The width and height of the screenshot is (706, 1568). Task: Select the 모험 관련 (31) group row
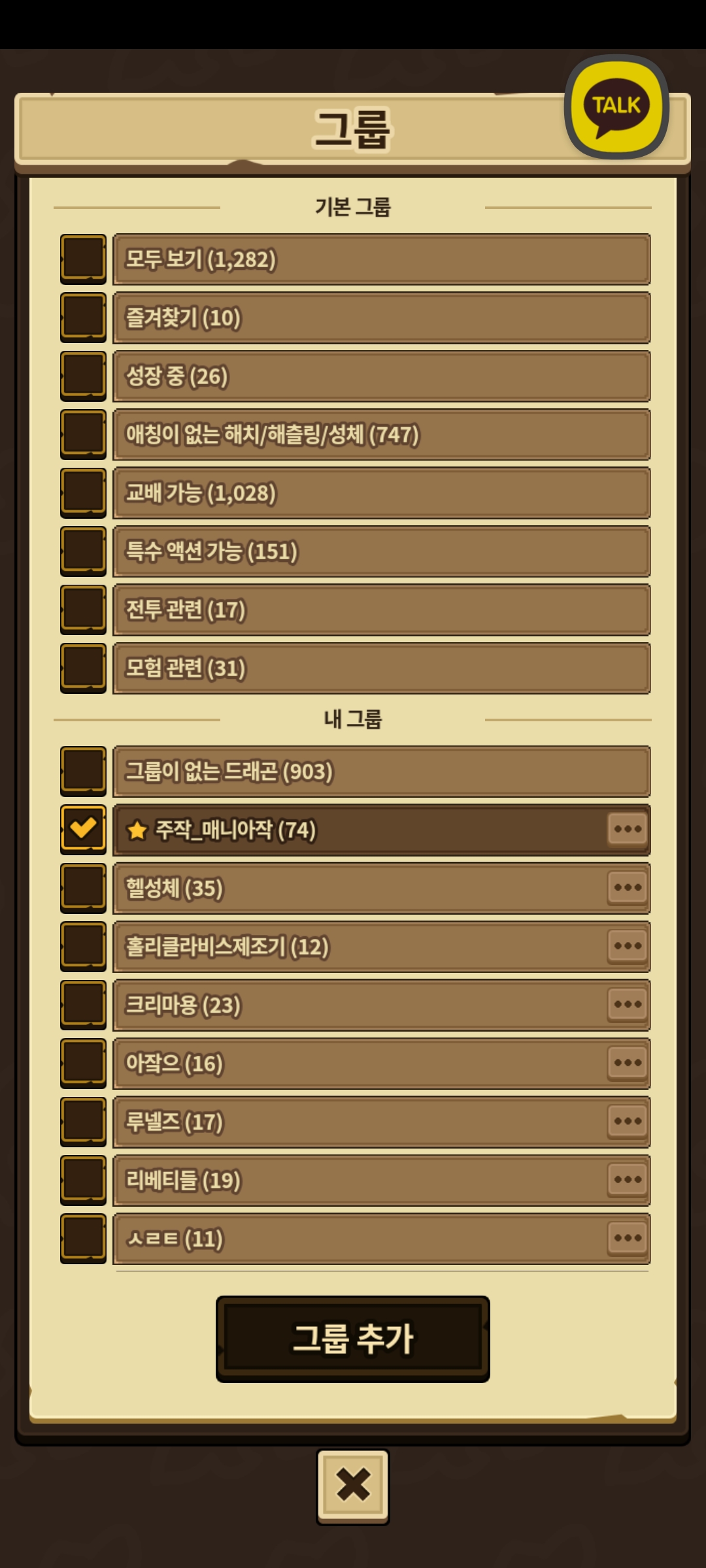point(381,668)
